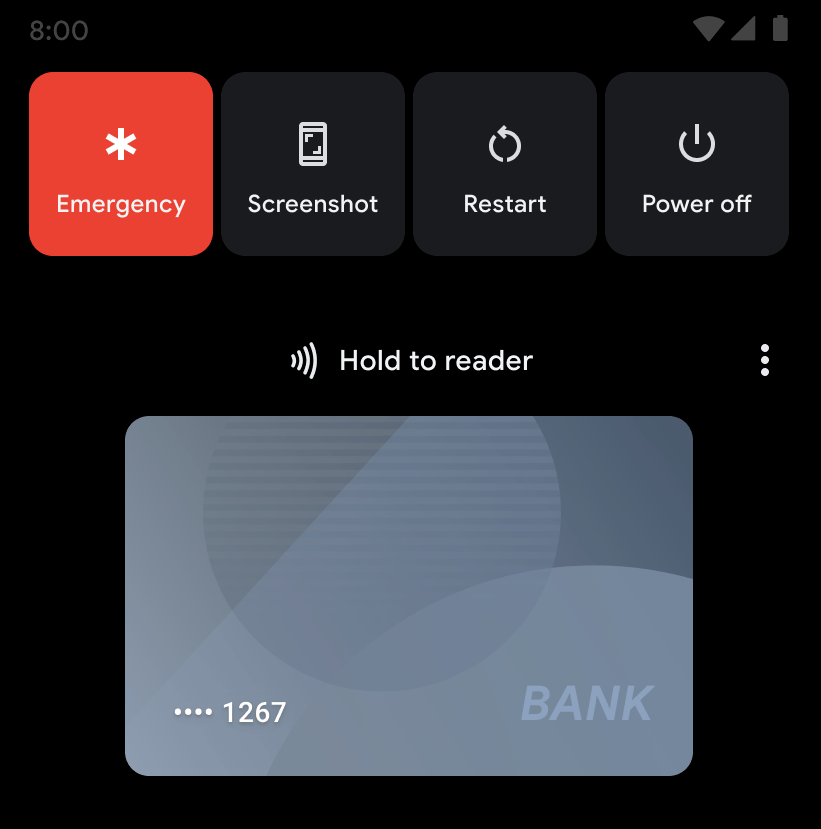
Task: Take a screenshot with the Screenshot icon
Action: click(312, 163)
